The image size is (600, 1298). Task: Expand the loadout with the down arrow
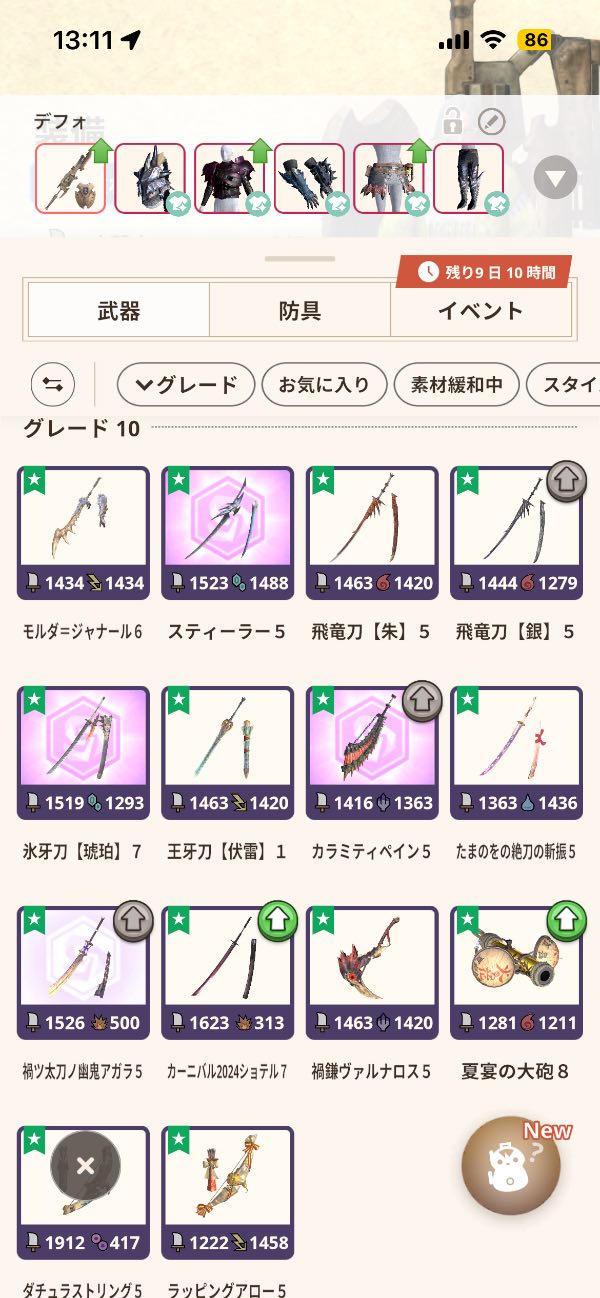click(556, 179)
